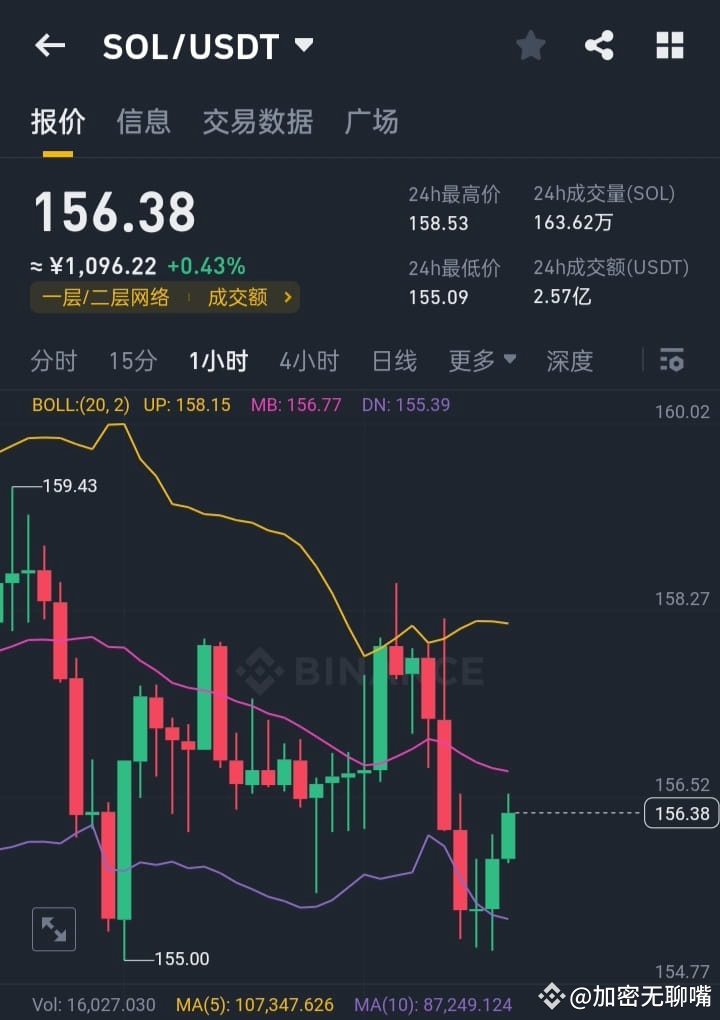This screenshot has width=720, height=1020.
Task: Select the 分时 chart mode
Action: [x=54, y=361]
